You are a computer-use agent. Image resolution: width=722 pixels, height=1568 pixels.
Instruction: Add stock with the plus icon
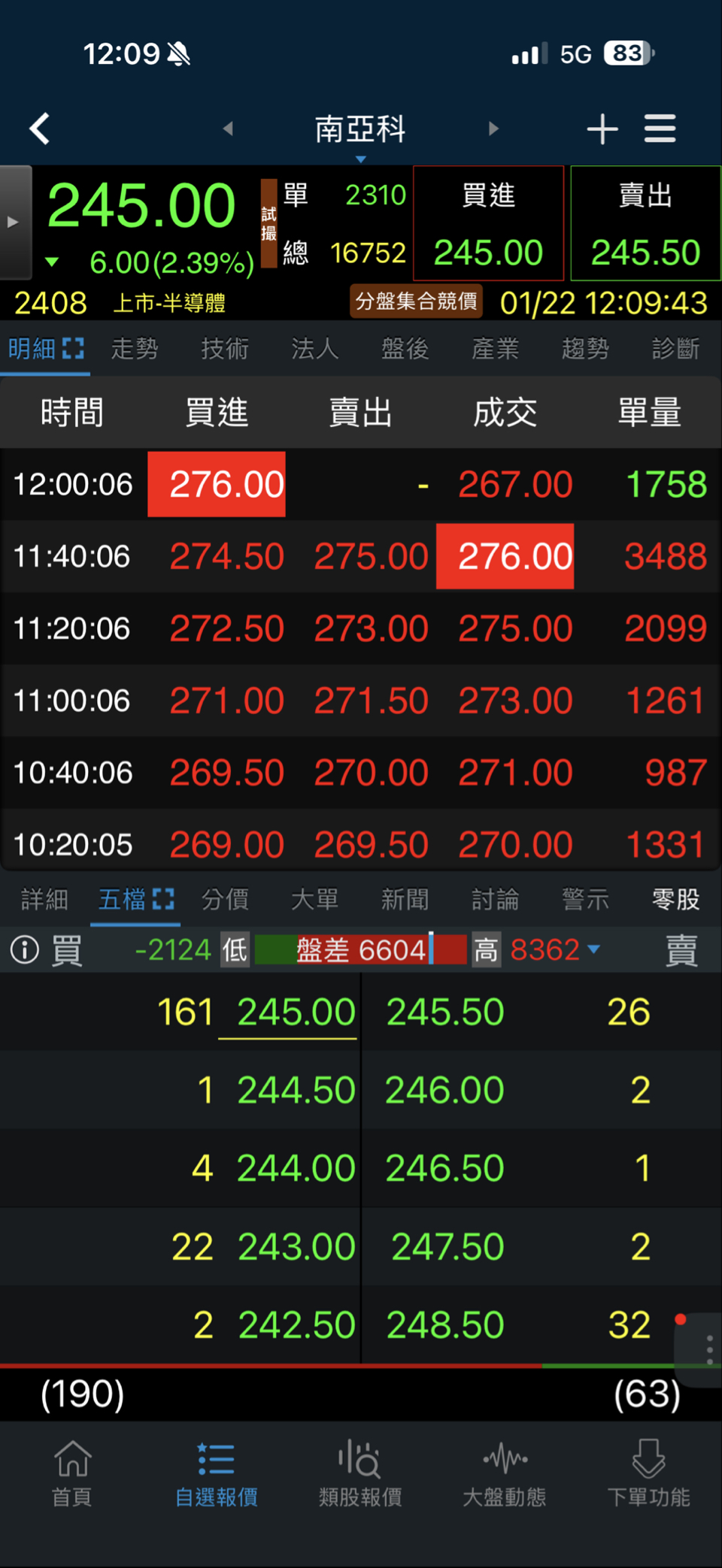pos(602,129)
